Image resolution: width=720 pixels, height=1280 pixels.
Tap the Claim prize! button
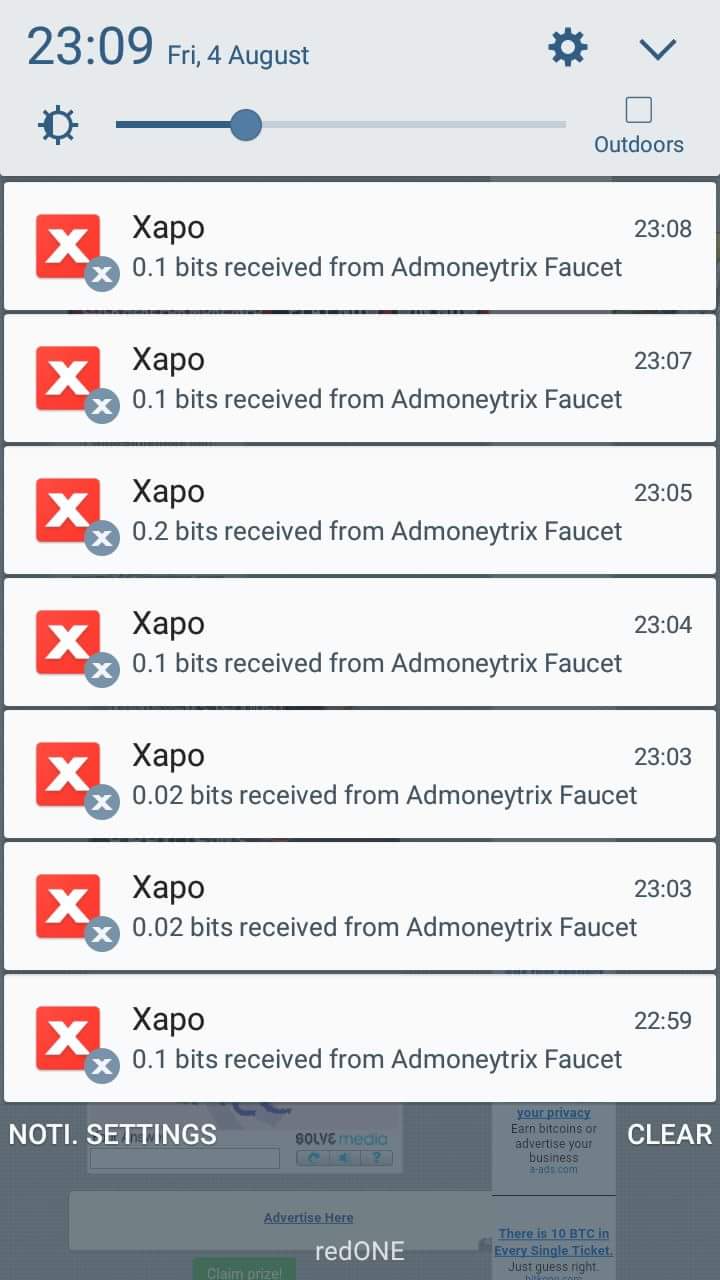244,1270
